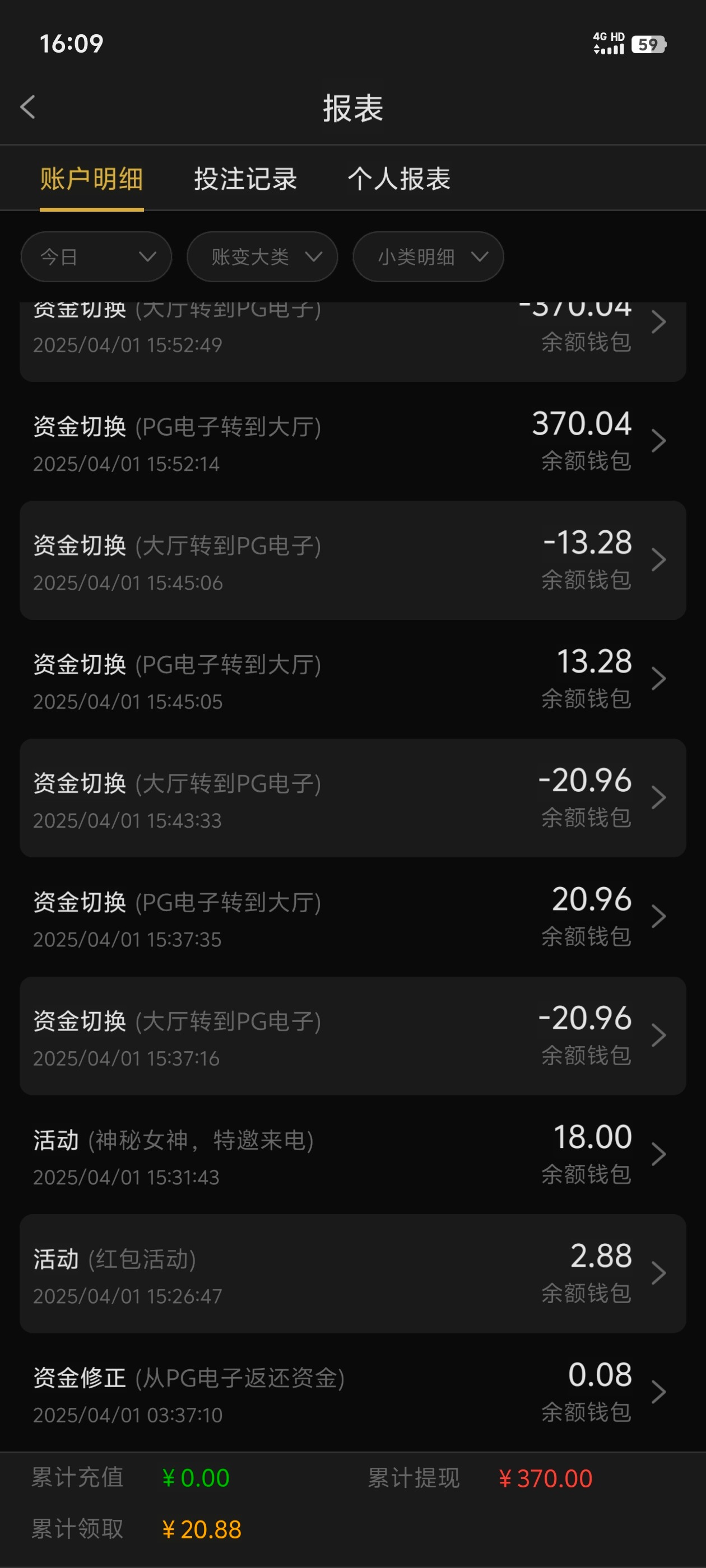The width and height of the screenshot is (706, 1568).
Task: Open the 370.04 transfer at 15:52:14
Action: pos(352,442)
